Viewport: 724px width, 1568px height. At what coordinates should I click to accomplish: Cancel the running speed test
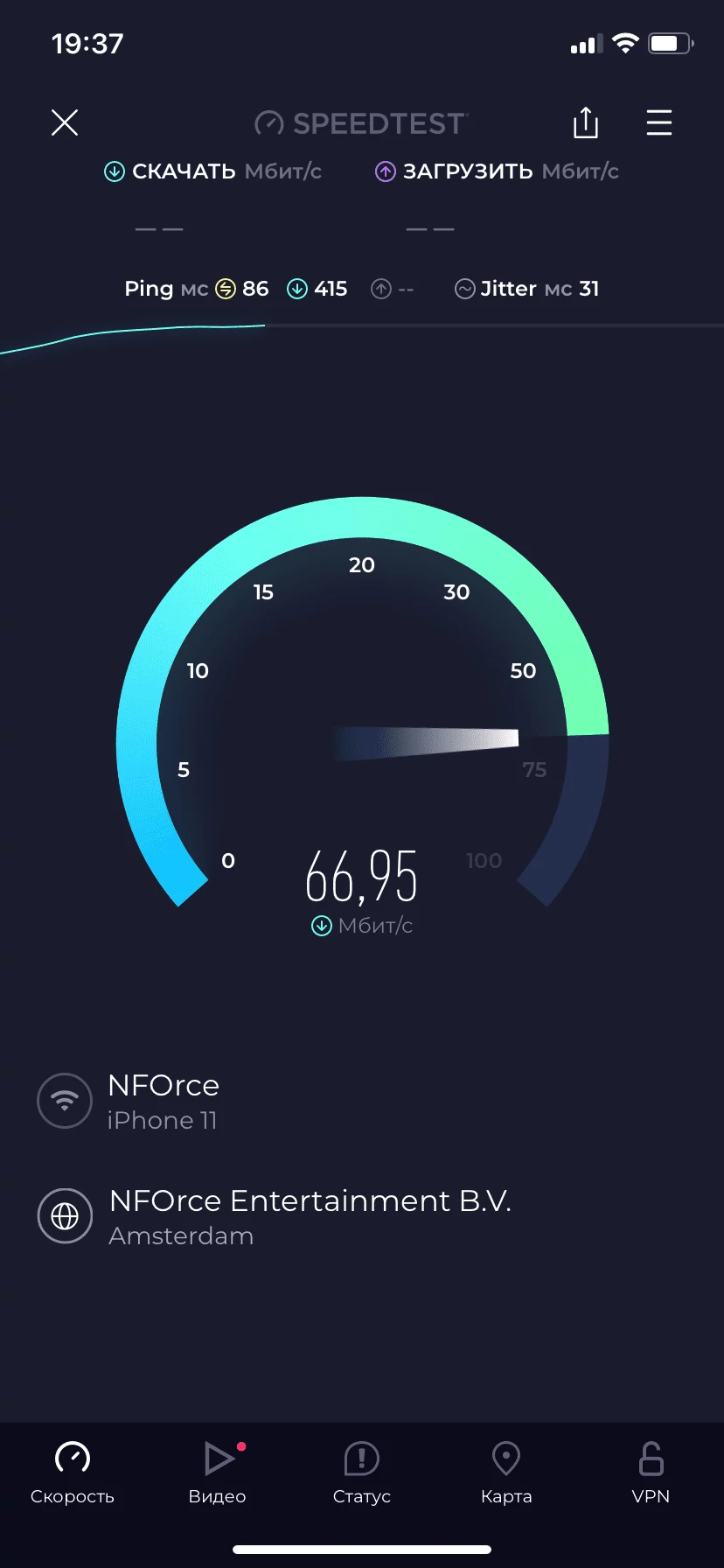point(65,122)
